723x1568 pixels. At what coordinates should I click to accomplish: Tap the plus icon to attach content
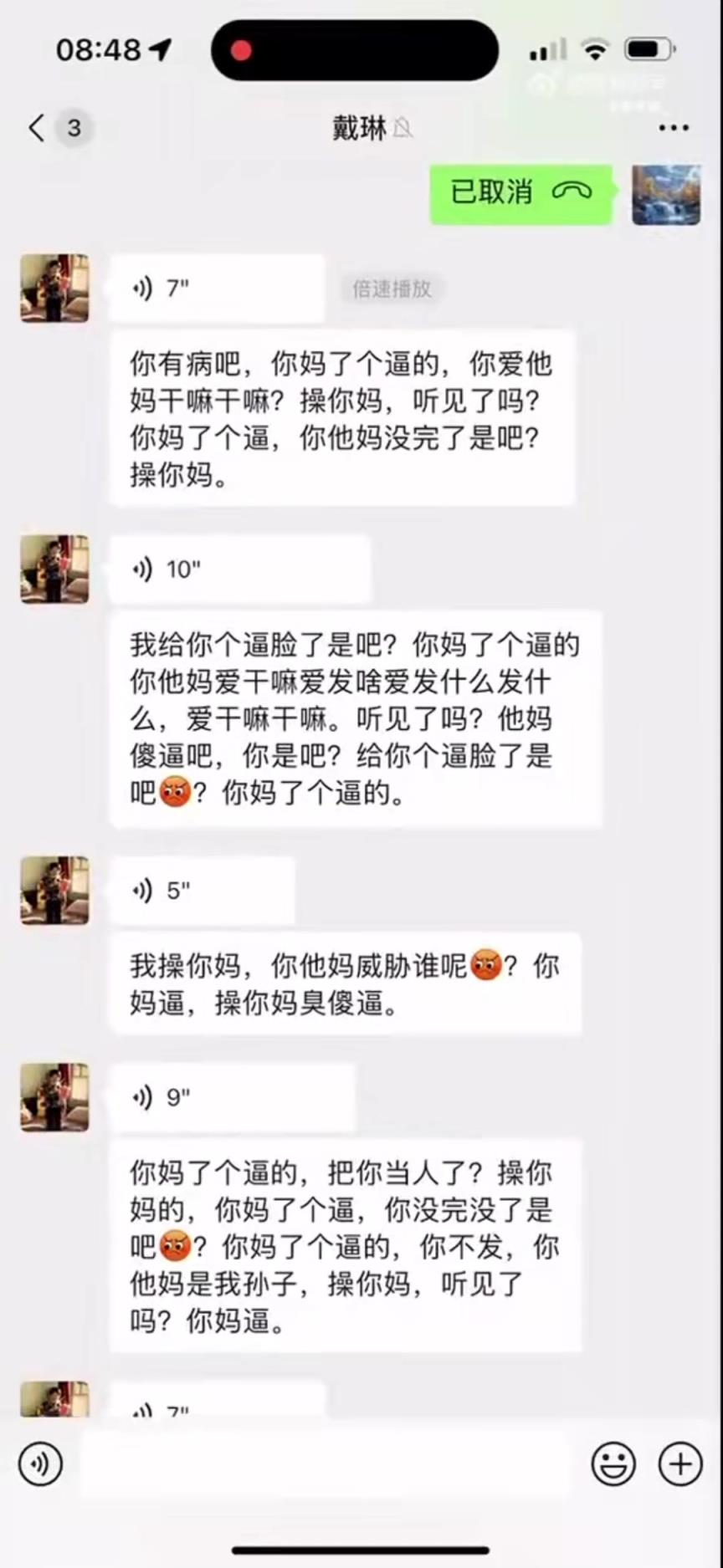coord(678,1463)
